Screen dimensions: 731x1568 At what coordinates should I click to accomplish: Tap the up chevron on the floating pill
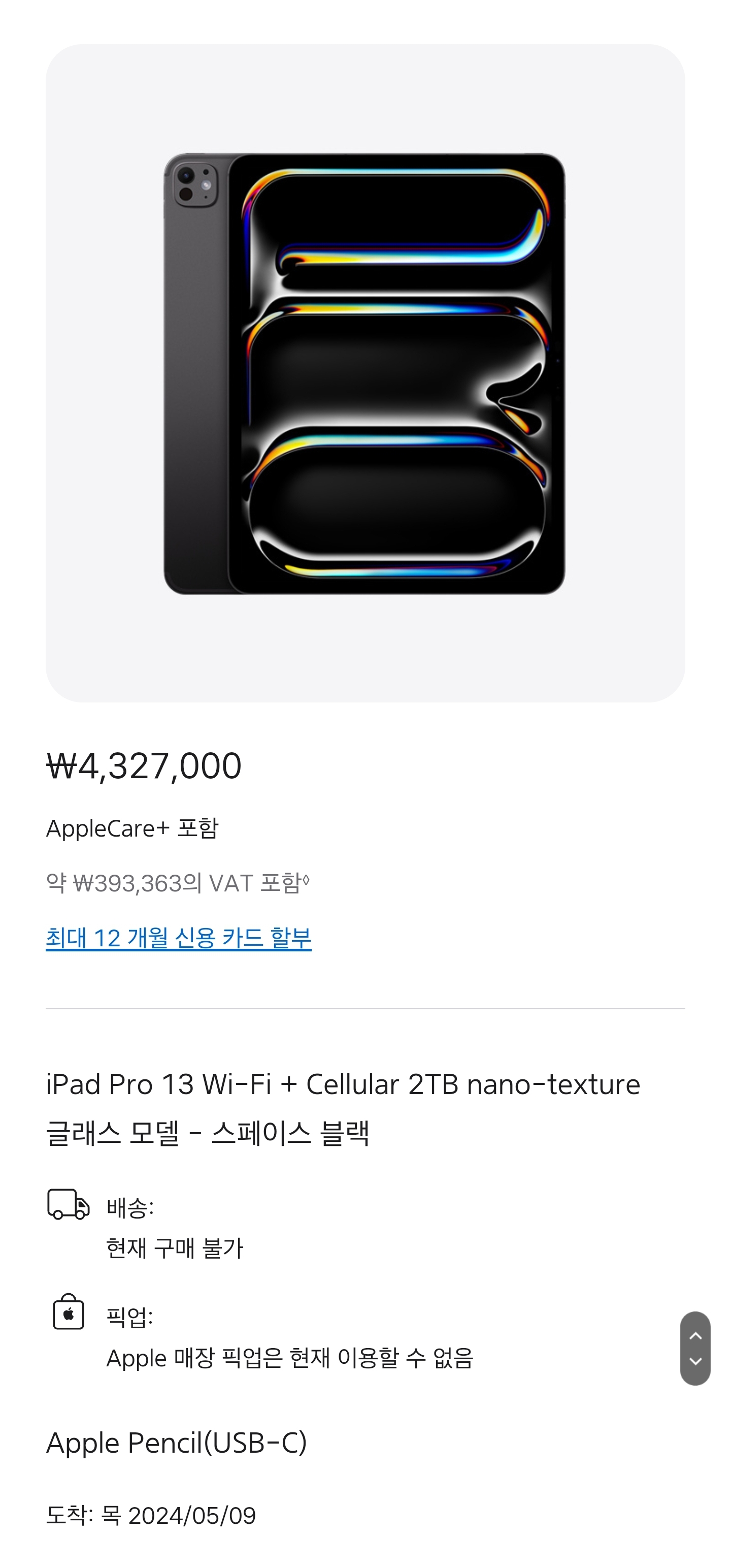point(695,1335)
